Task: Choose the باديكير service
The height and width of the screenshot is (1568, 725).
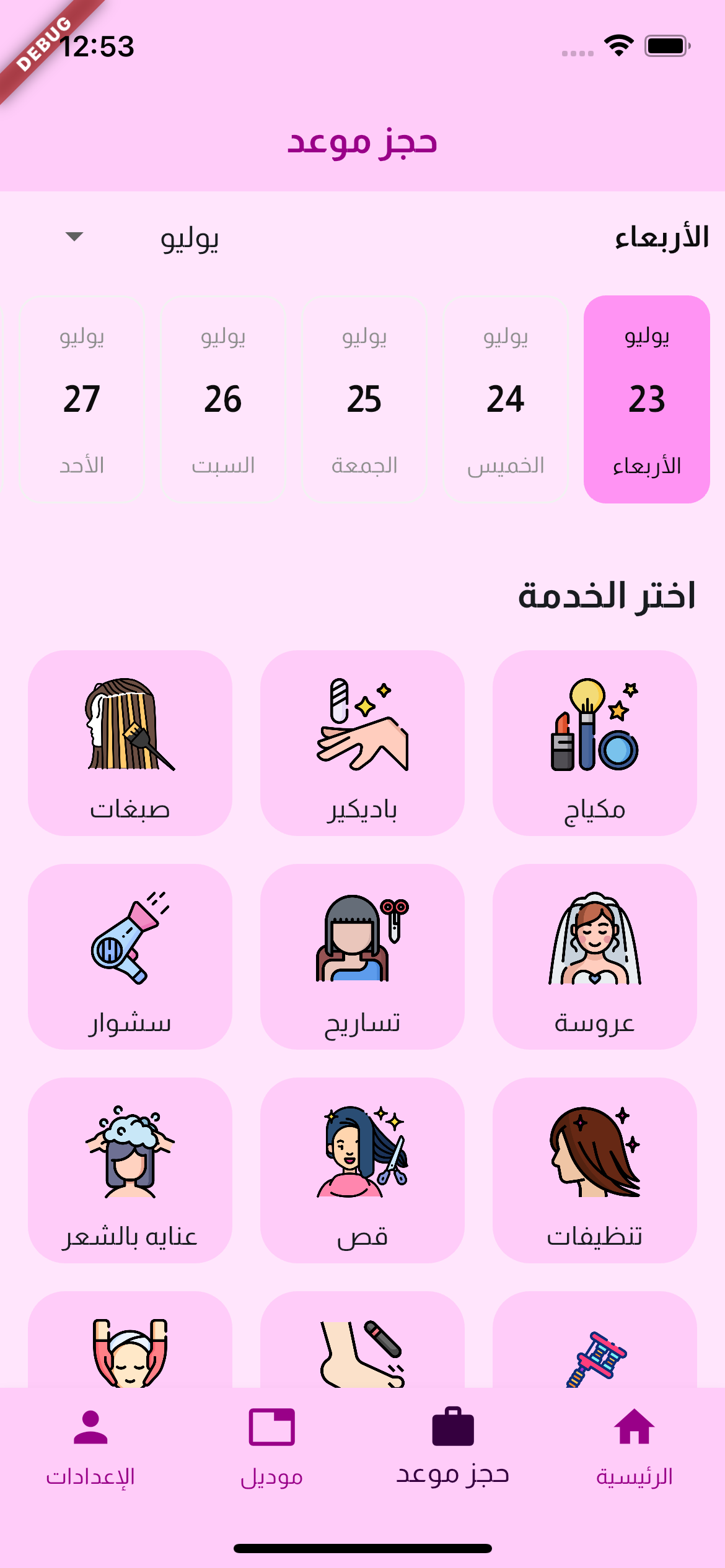Action: [x=362, y=743]
